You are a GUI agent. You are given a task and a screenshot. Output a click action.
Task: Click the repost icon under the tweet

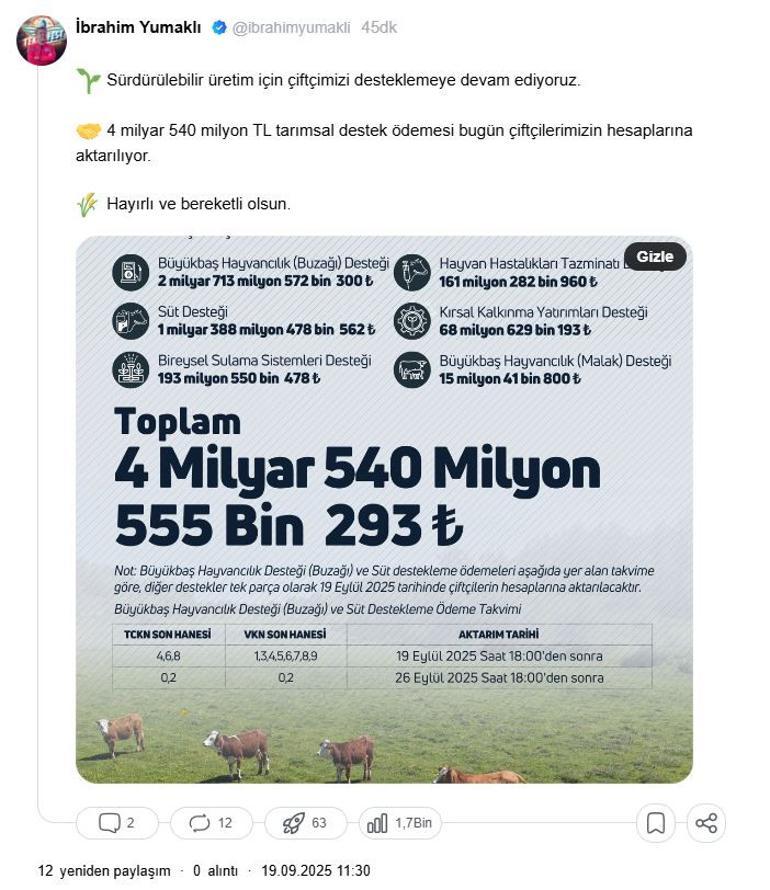pos(204,822)
